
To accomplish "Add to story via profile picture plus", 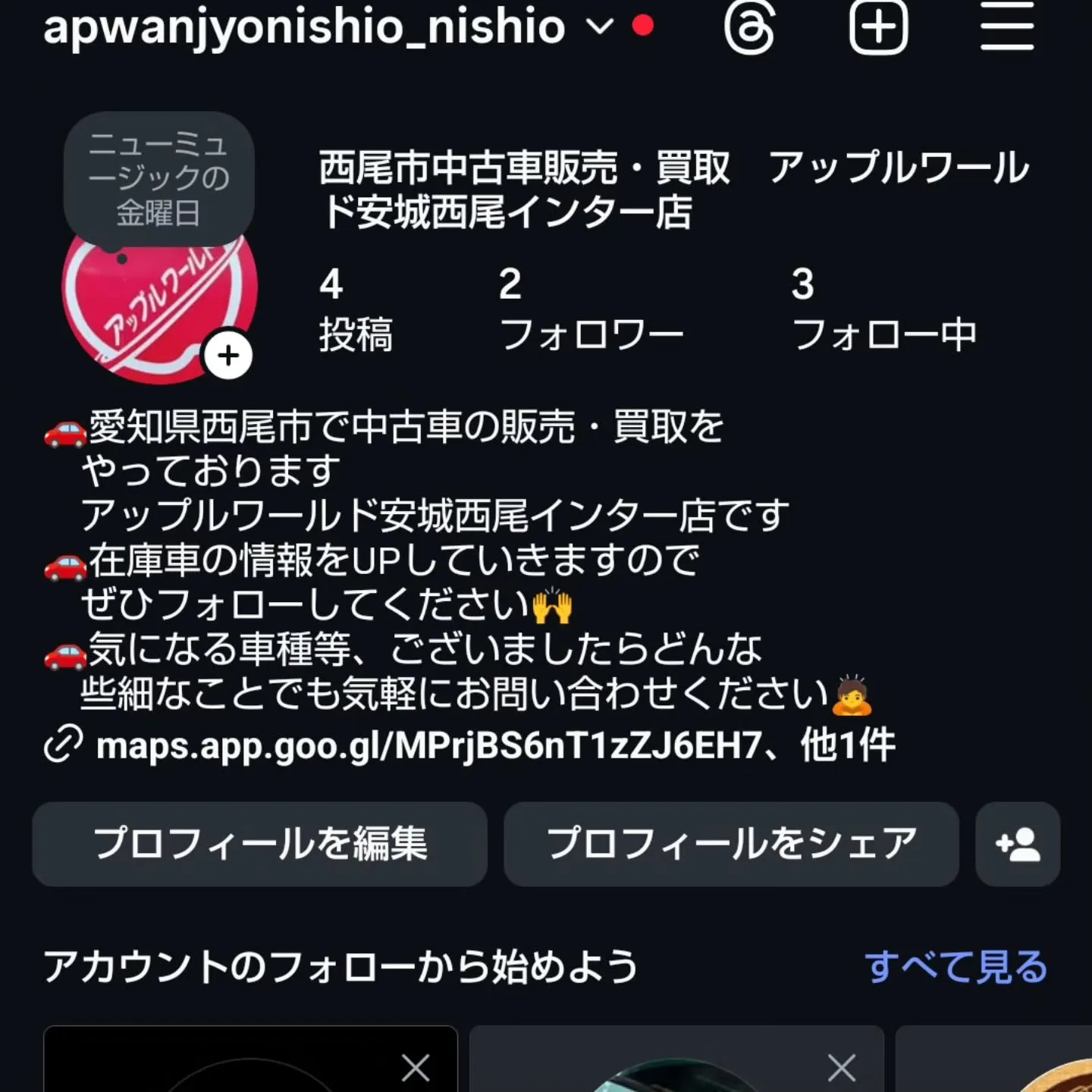I will (228, 355).
